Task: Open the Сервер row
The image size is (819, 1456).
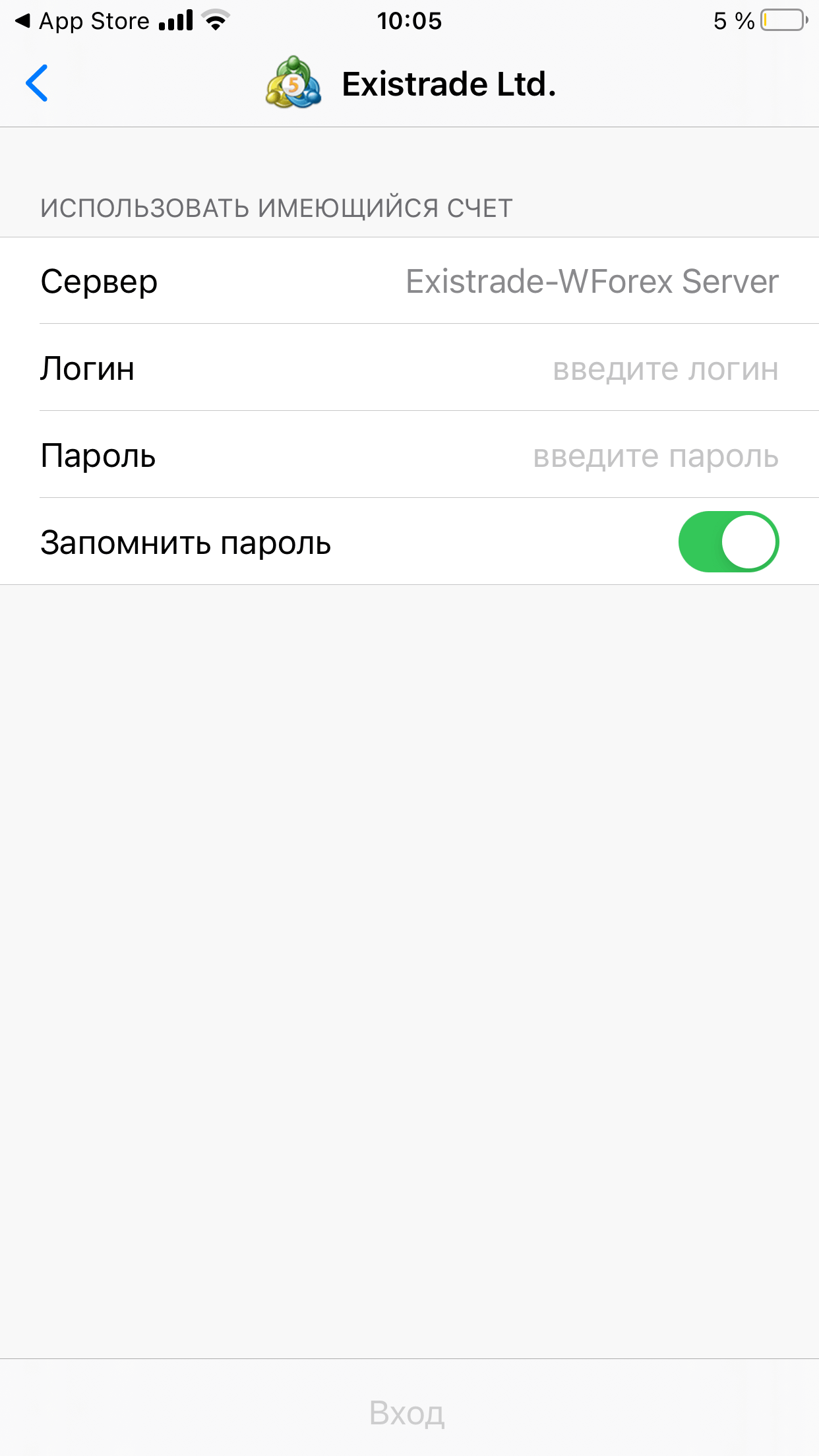Action: pyautogui.click(x=409, y=281)
